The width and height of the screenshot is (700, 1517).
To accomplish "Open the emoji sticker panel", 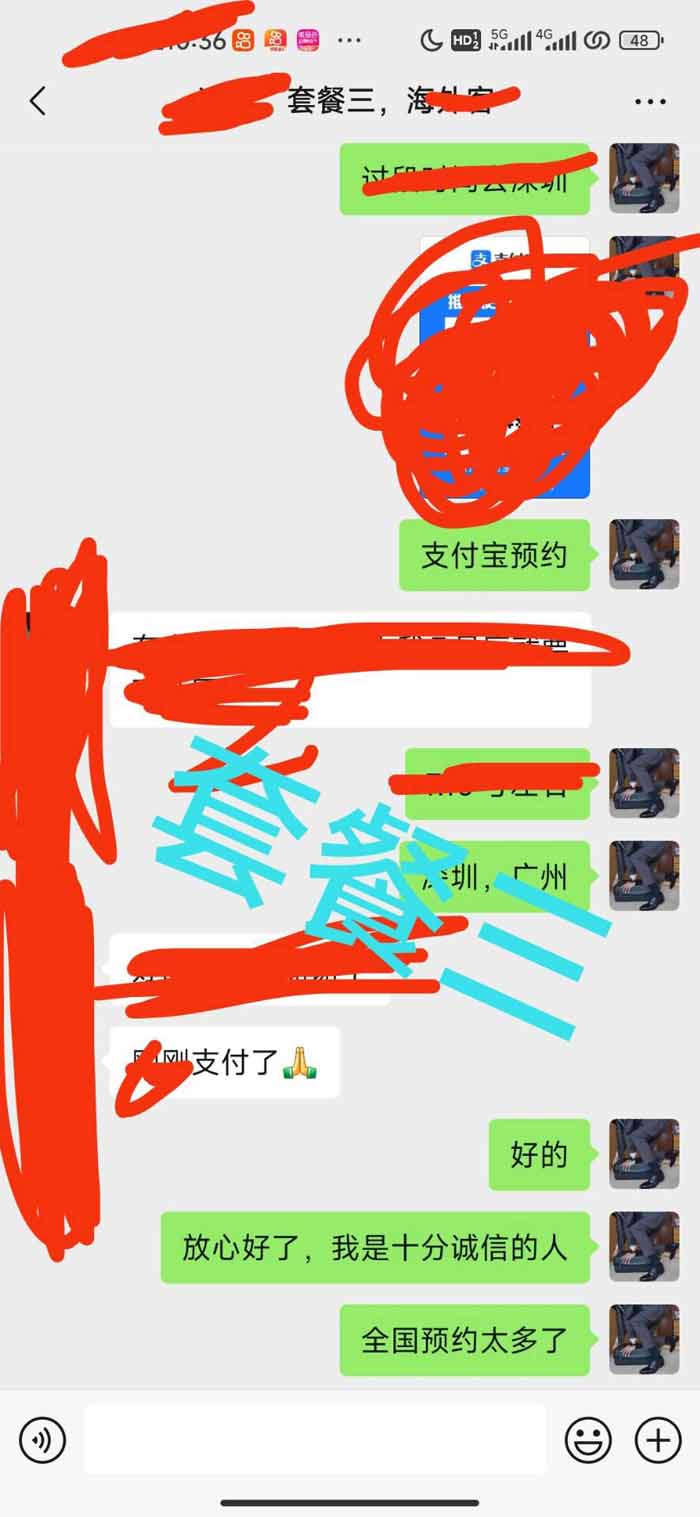I will [588, 1440].
